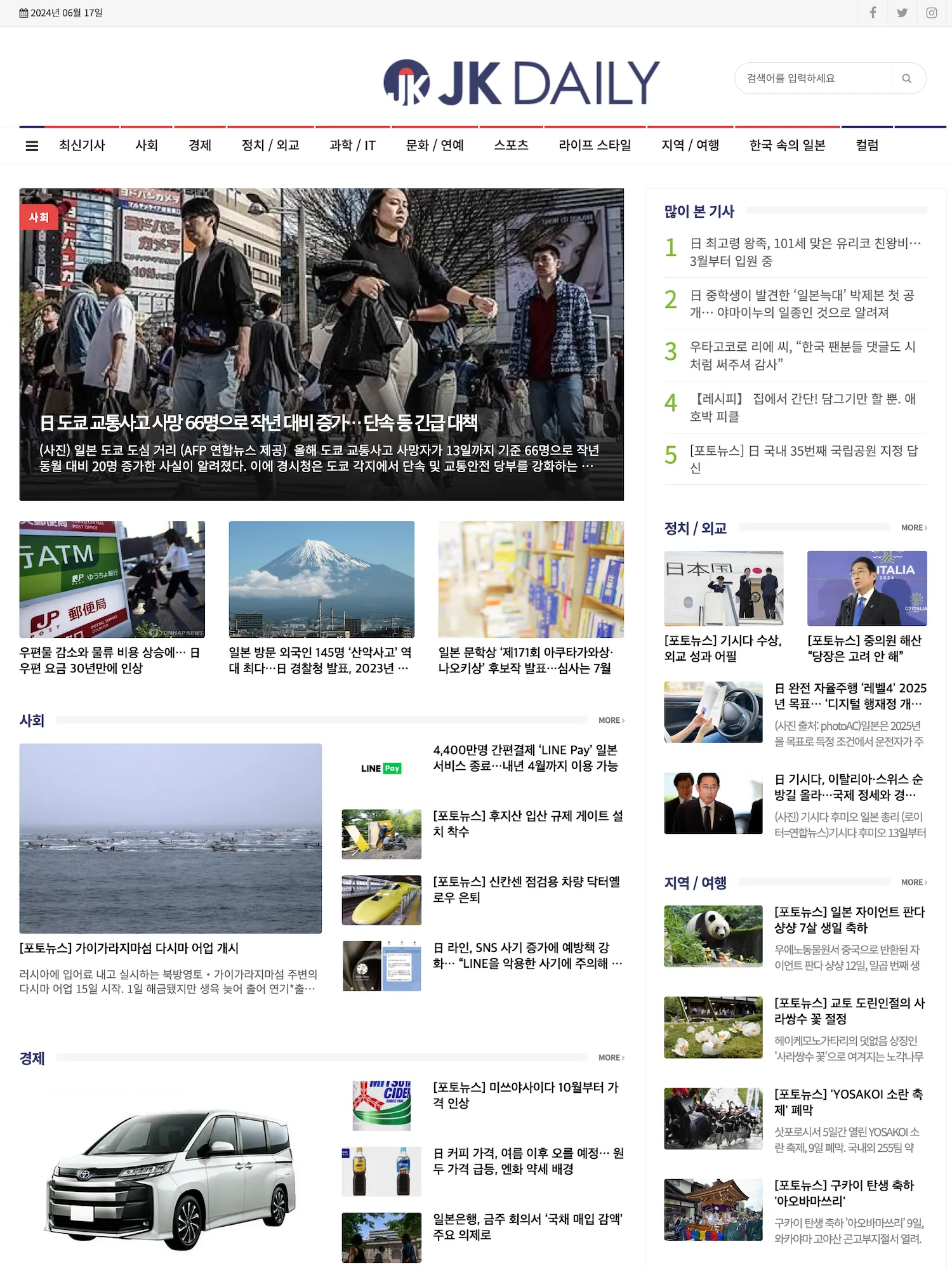The width and height of the screenshot is (952, 1268).
Task: Open the hamburger menu
Action: point(32,146)
